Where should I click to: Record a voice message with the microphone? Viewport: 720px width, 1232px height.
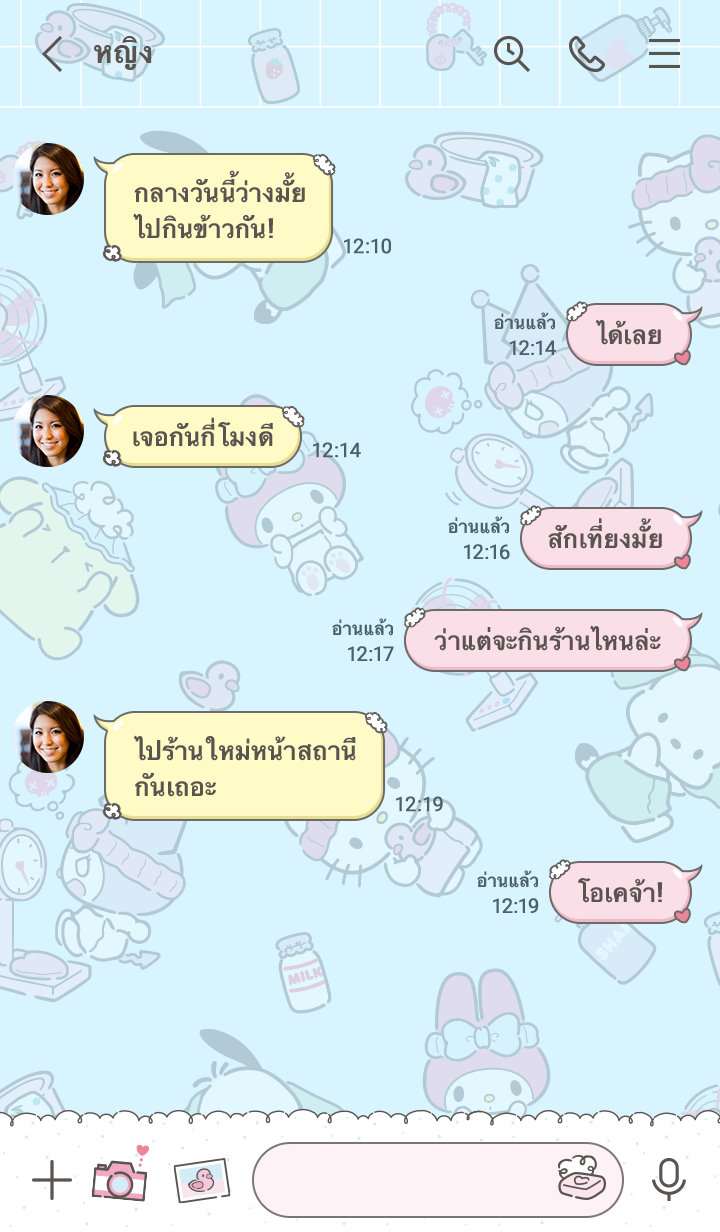point(669,1180)
